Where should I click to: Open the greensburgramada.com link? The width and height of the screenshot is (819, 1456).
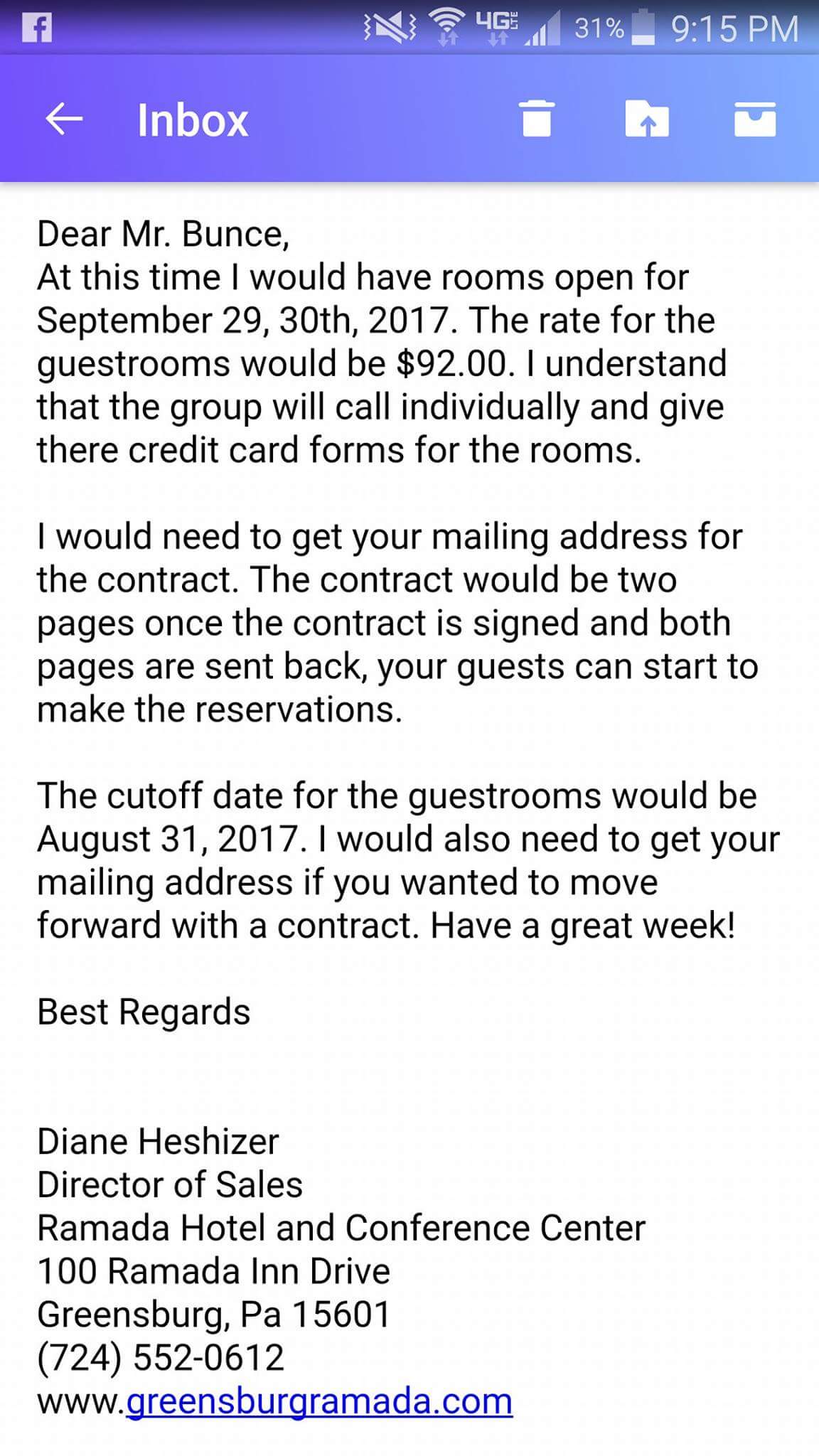coord(318,1401)
